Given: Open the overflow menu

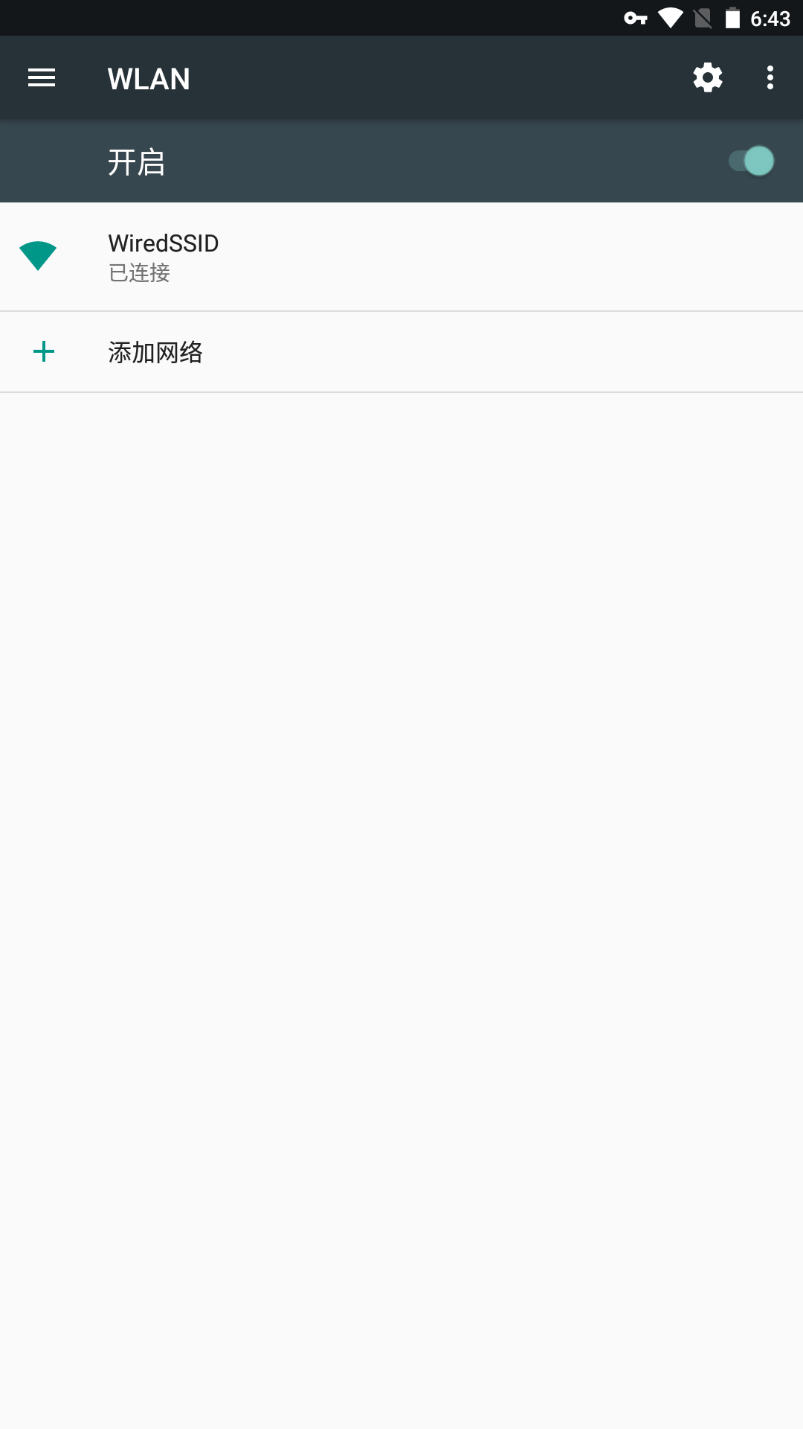Looking at the screenshot, I should click(769, 78).
